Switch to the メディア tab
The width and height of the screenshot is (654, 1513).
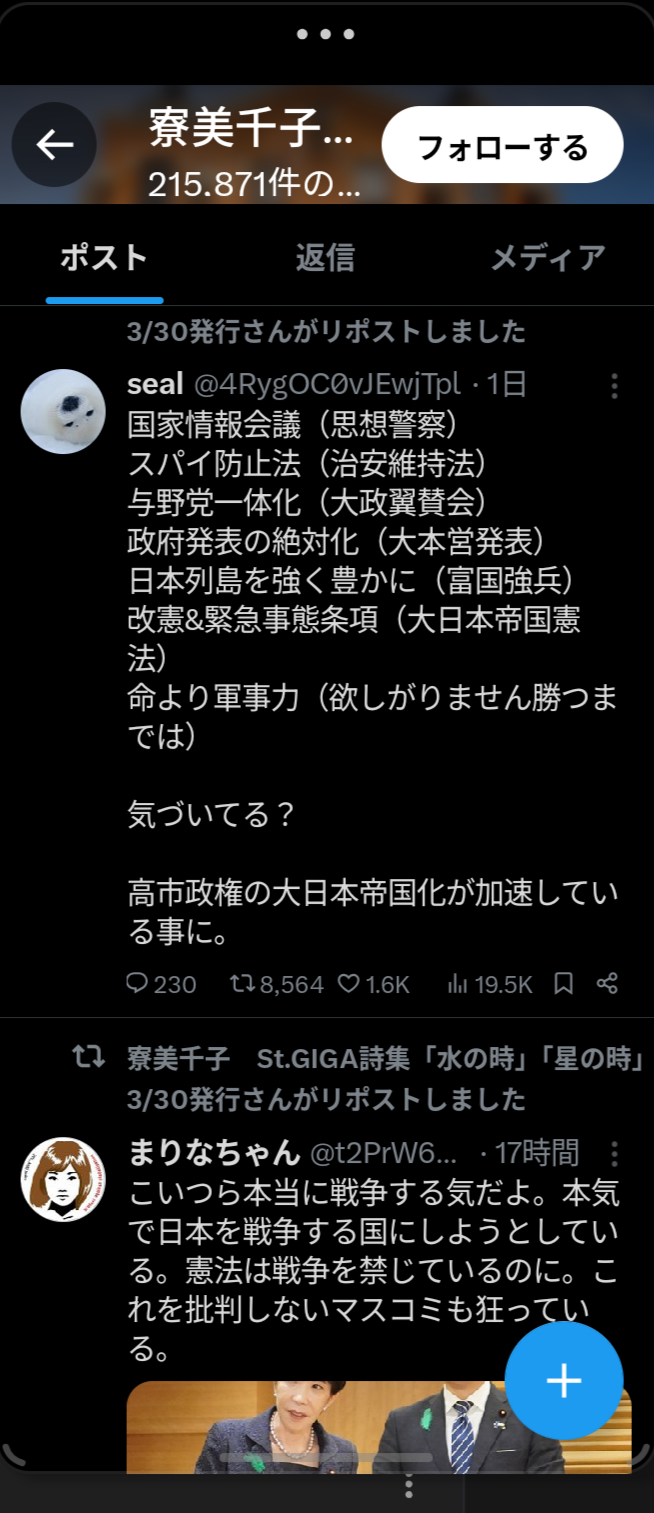(x=547, y=258)
